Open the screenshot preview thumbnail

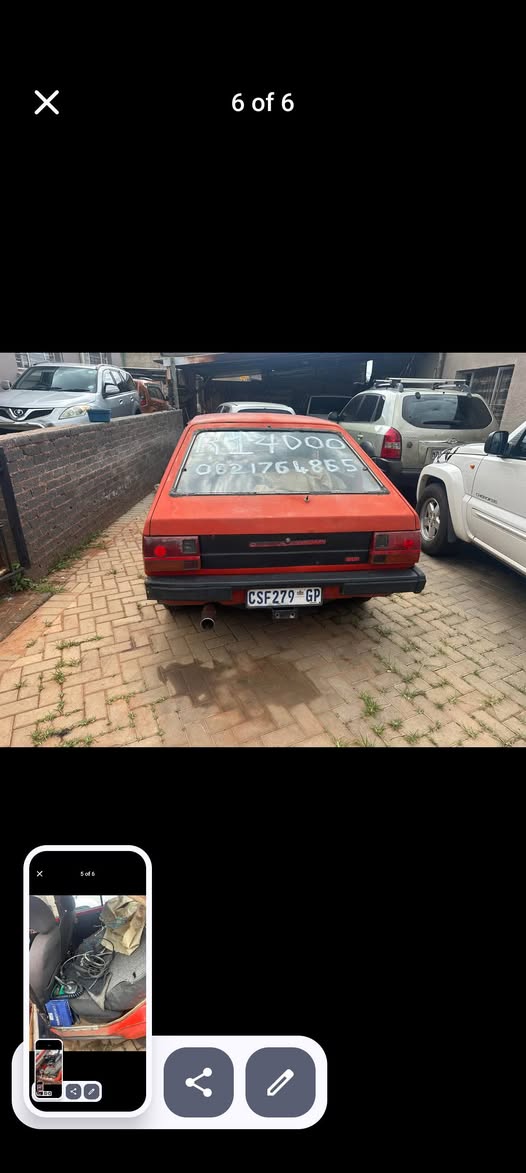point(88,981)
